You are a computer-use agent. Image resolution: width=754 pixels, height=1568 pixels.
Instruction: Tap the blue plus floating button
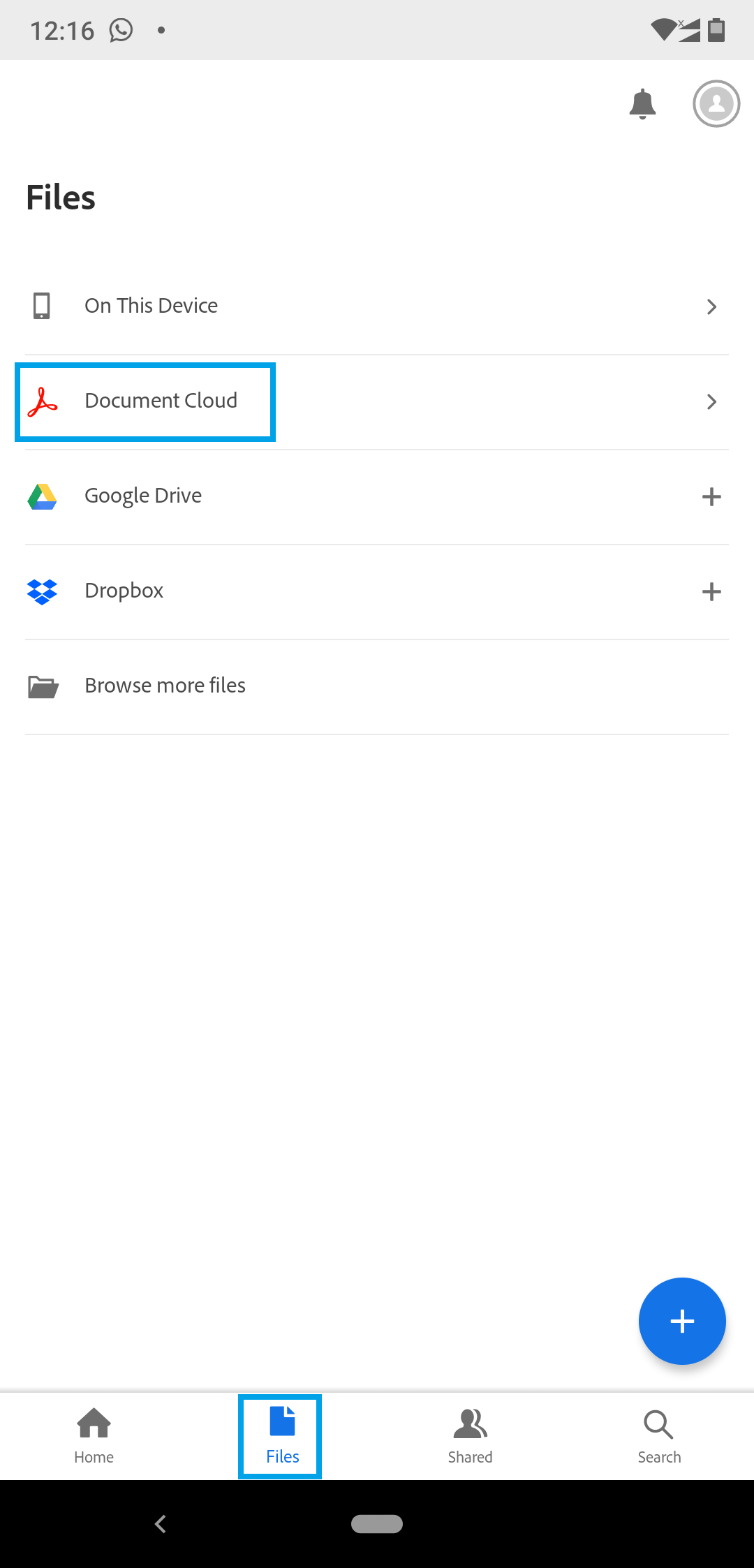pos(682,1321)
